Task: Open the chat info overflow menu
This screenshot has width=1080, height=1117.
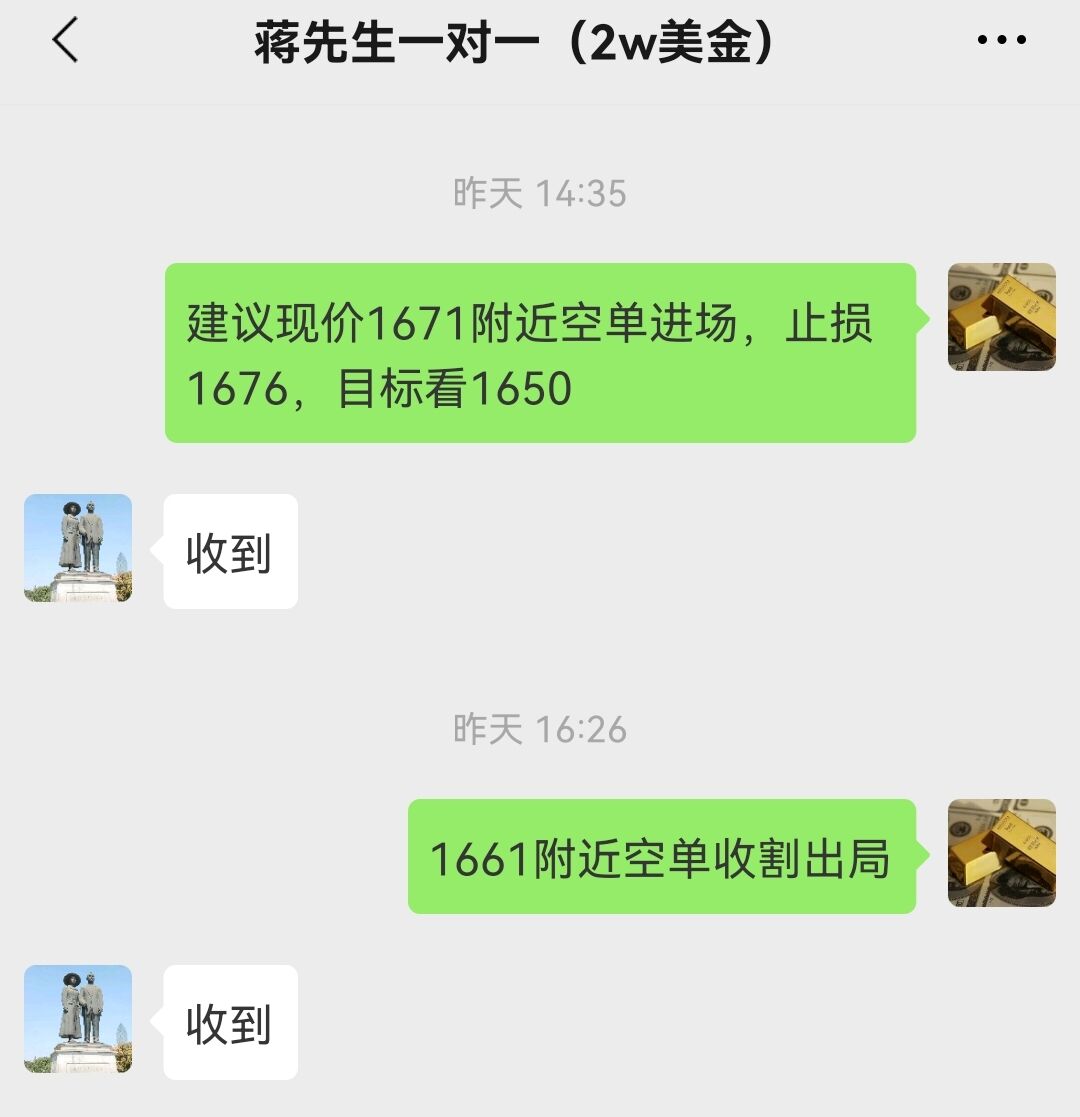Action: pos(1001,41)
